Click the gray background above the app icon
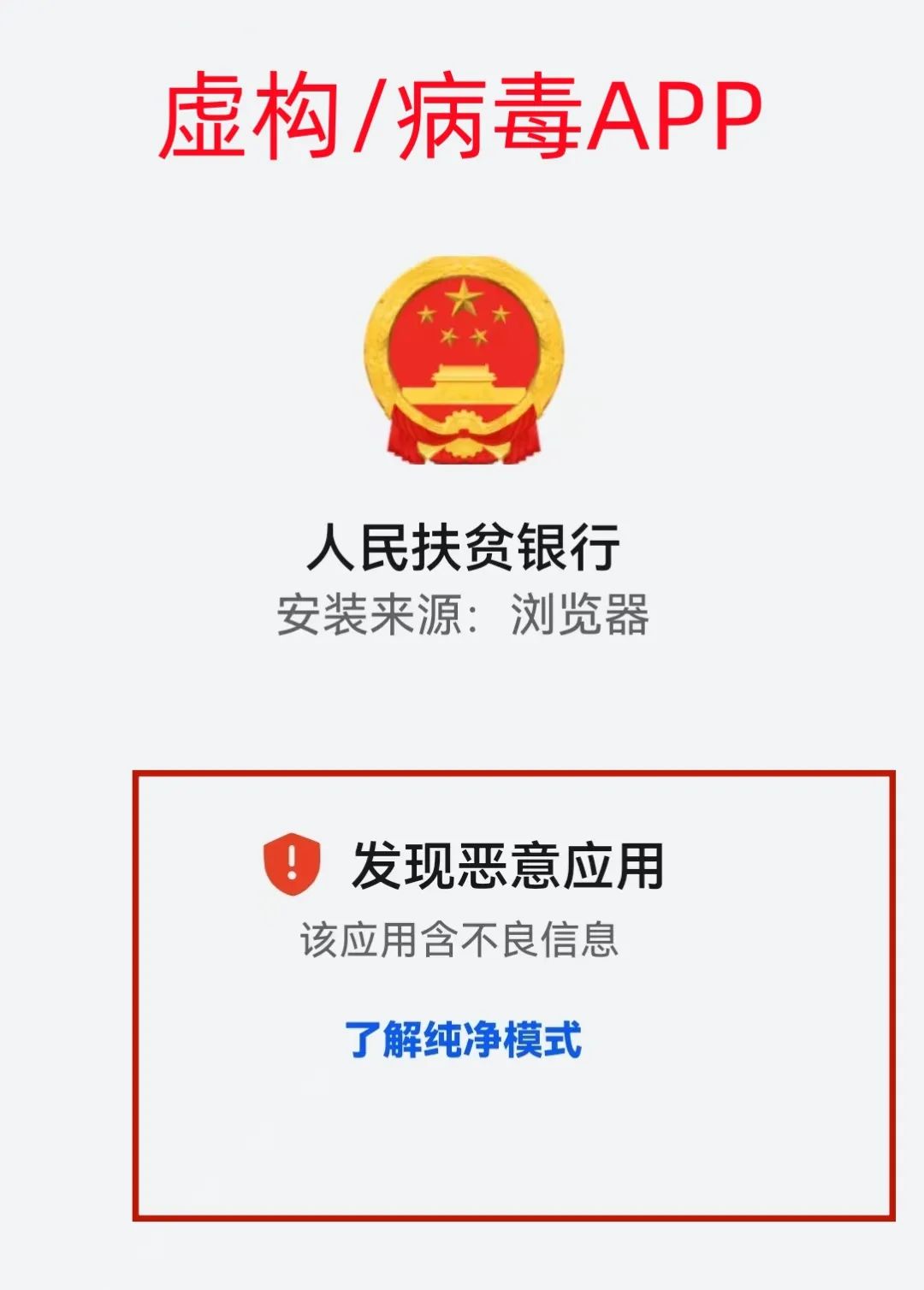This screenshot has width=924, height=1290. [x=462, y=205]
